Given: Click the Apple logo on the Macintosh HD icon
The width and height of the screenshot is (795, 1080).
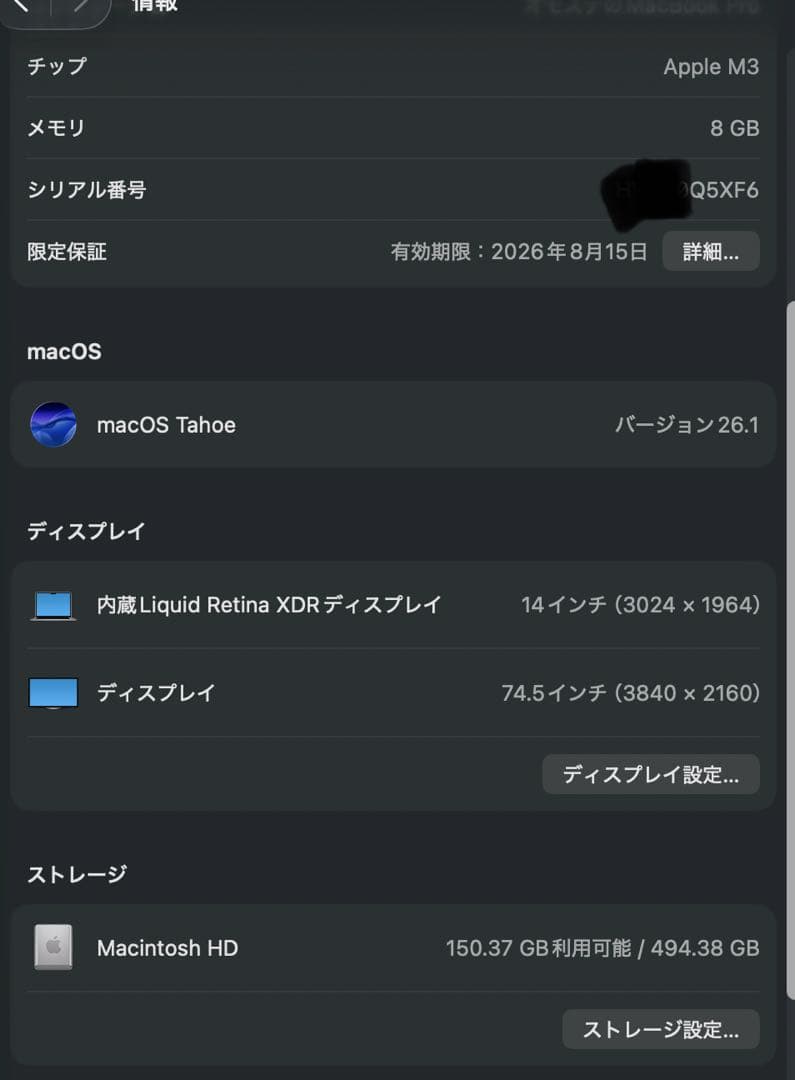Looking at the screenshot, I should point(52,943).
